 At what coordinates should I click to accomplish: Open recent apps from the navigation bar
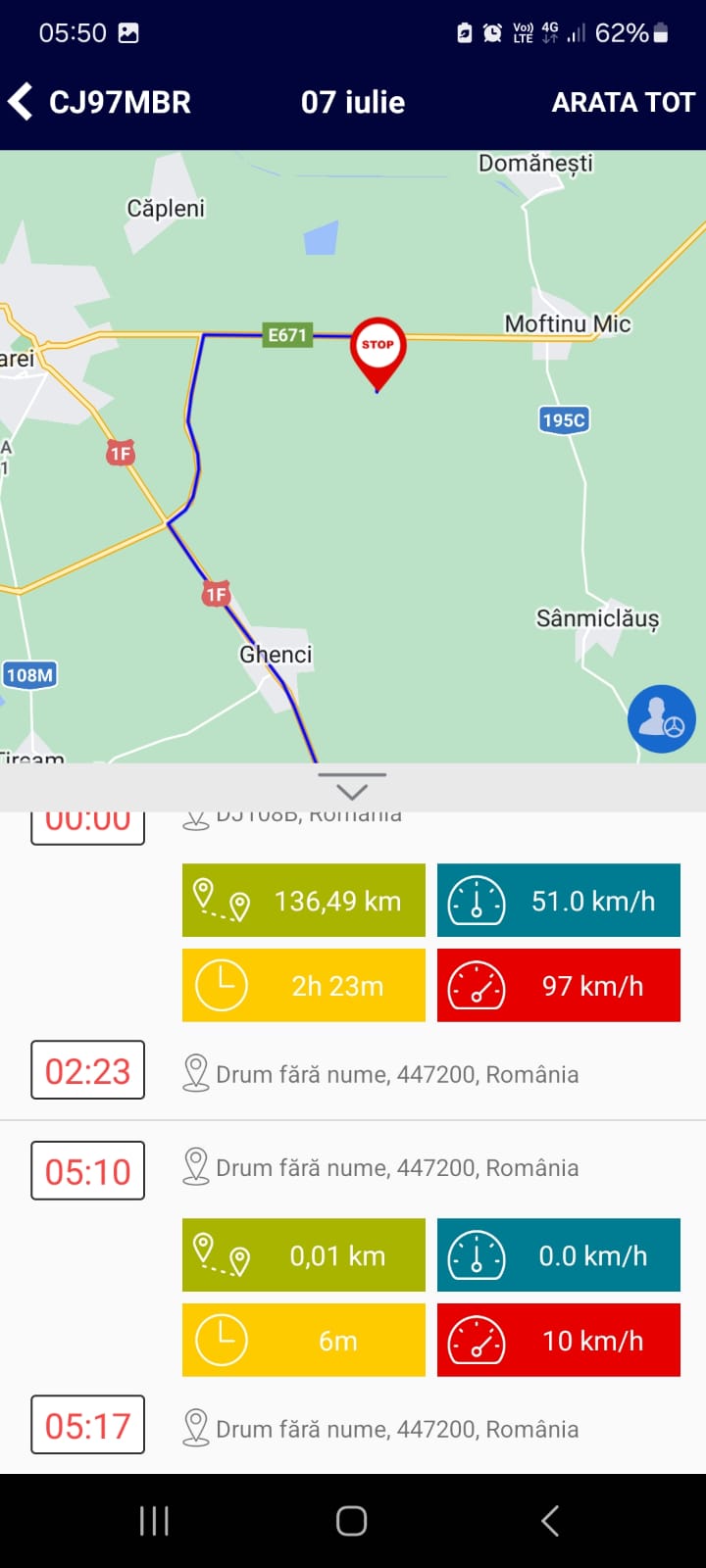click(x=154, y=1521)
